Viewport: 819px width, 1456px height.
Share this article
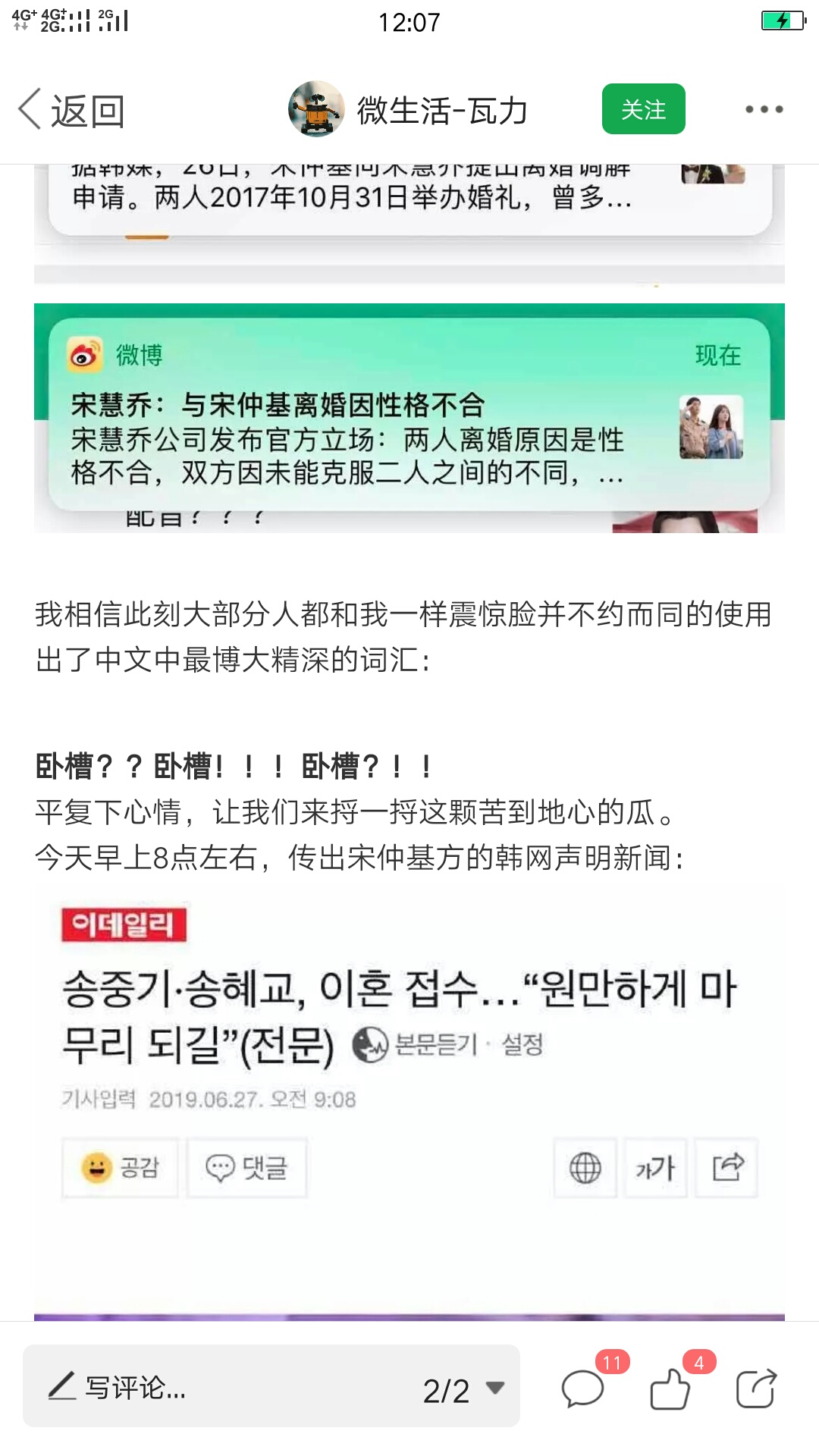[756, 1389]
